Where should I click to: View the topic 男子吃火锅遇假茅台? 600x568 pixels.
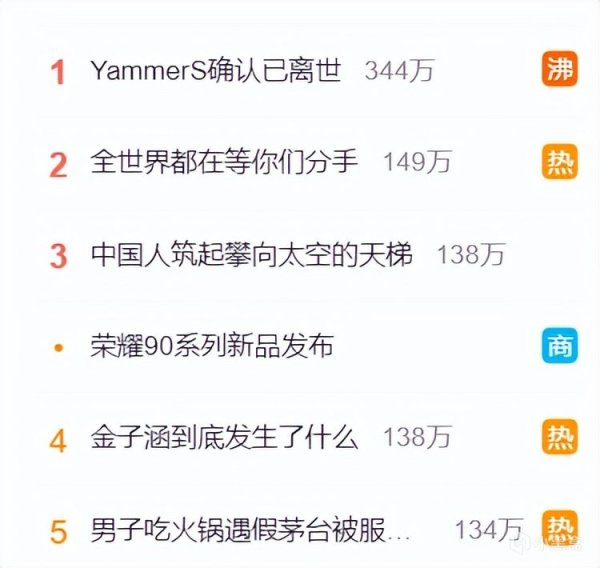pos(250,528)
